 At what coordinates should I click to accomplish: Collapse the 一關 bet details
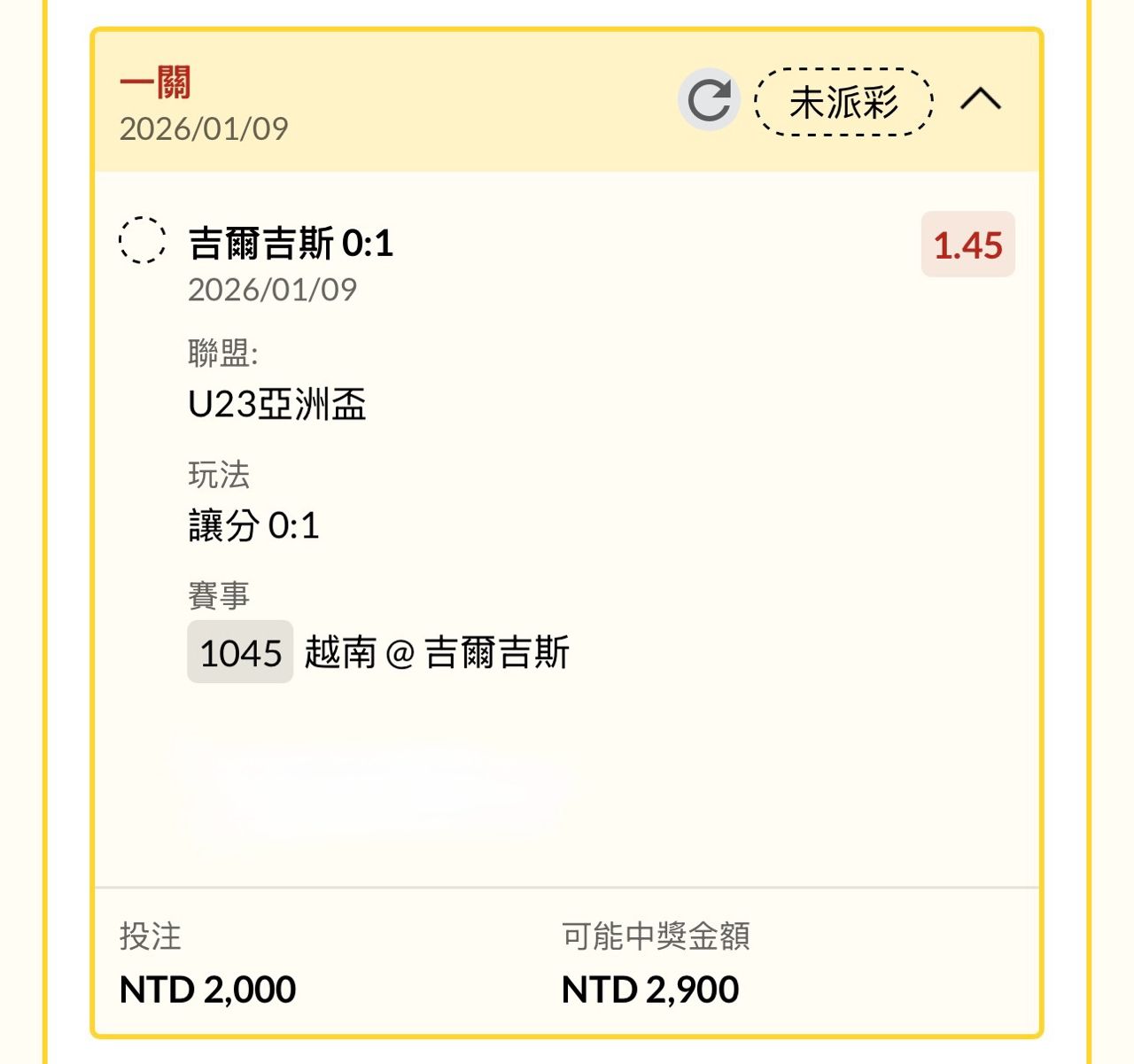click(x=981, y=99)
